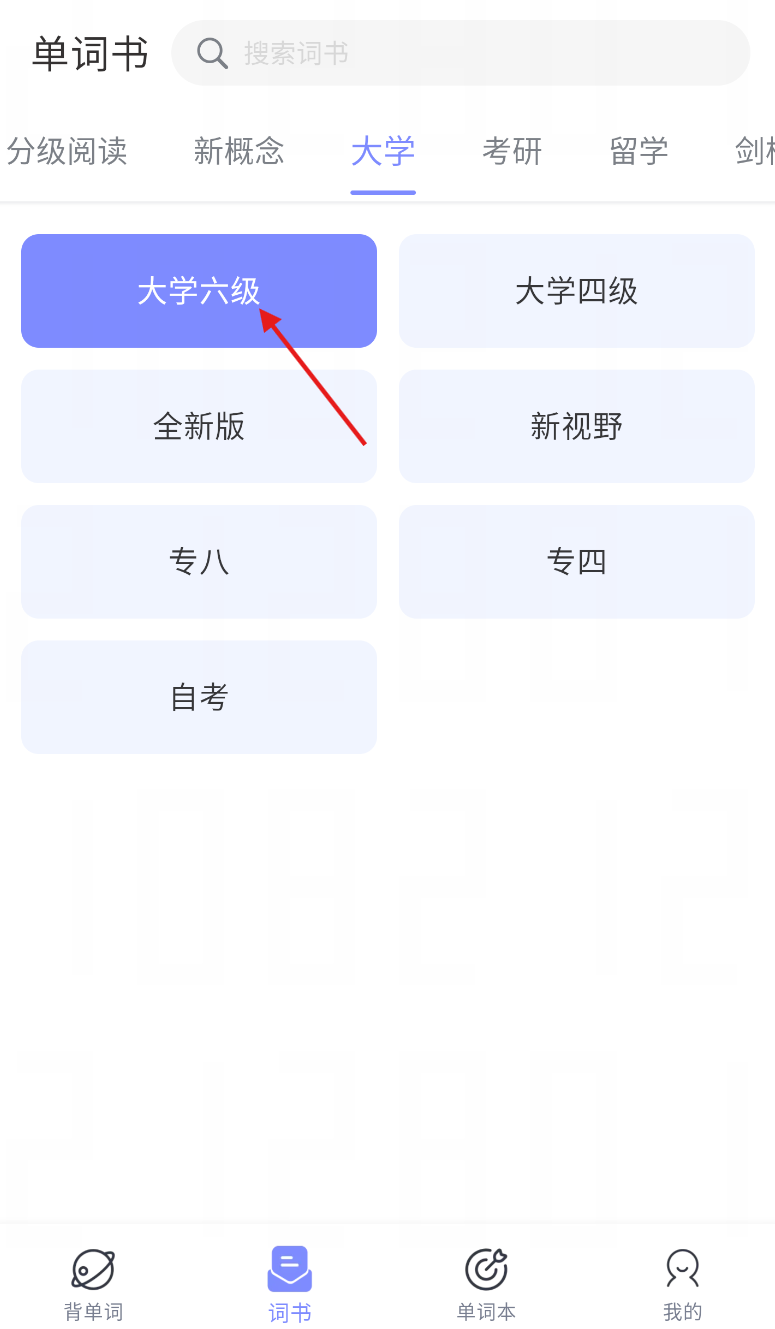Switch to the 分级阅读 tab
The width and height of the screenshot is (775, 1329).
(x=66, y=151)
